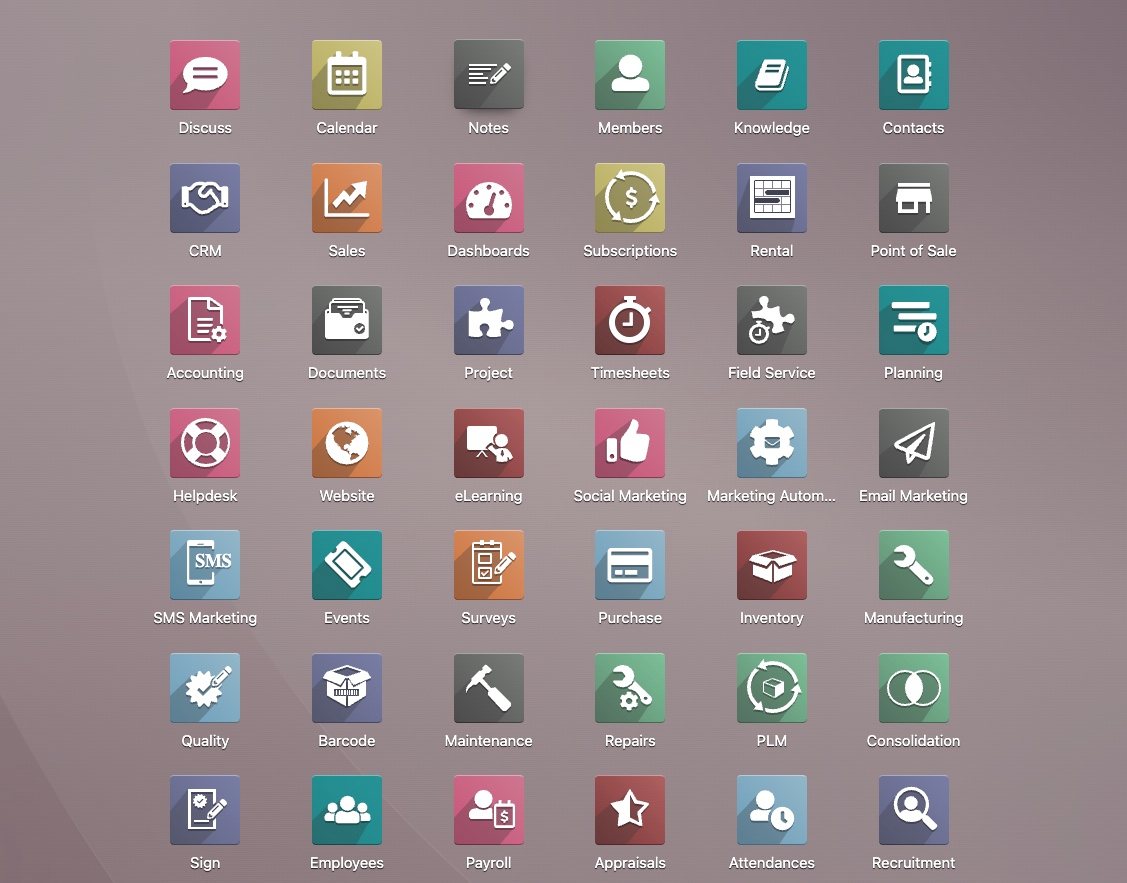
Task: Open Dashboards
Action: tap(489, 198)
